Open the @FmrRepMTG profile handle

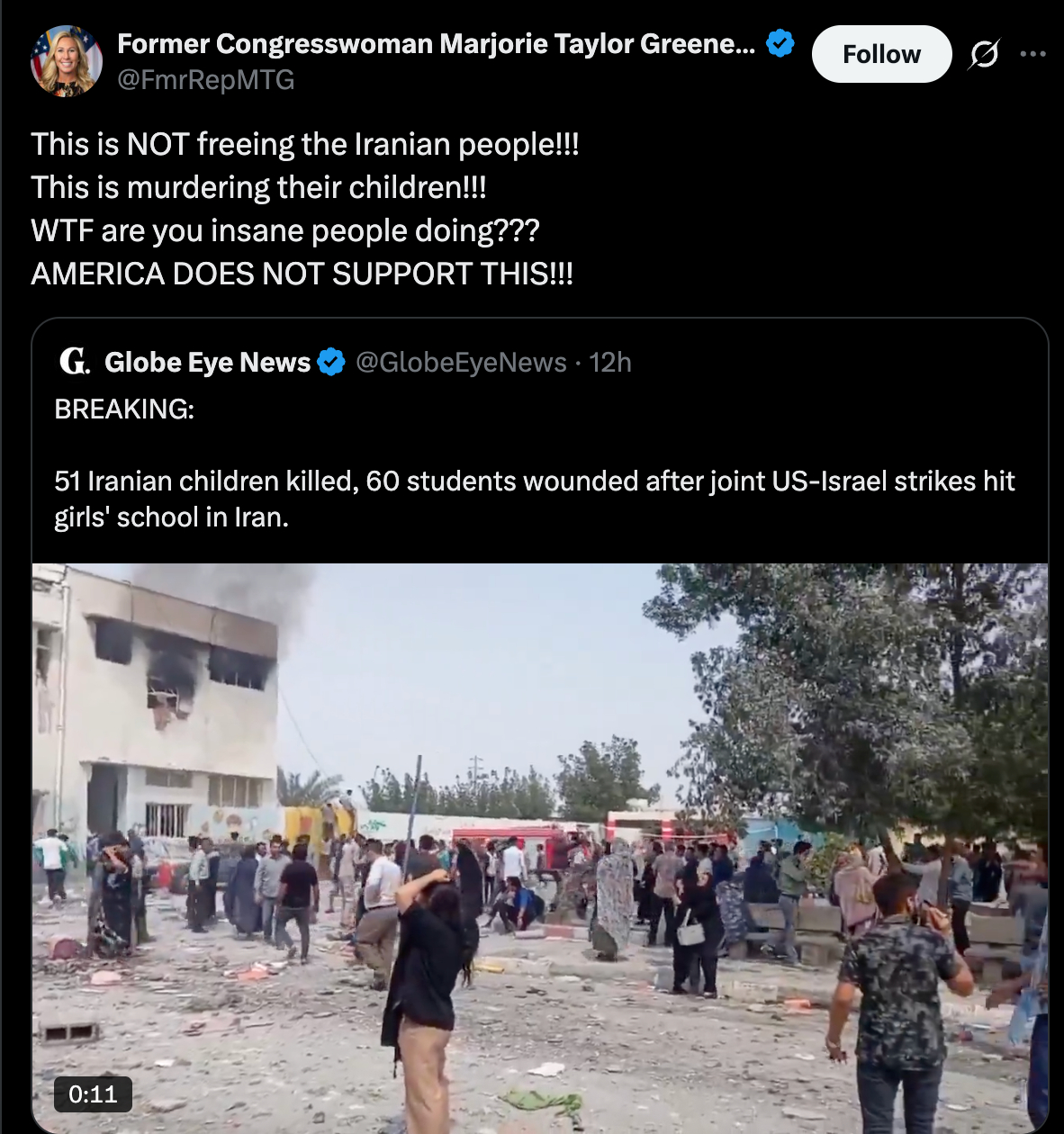pos(205,80)
